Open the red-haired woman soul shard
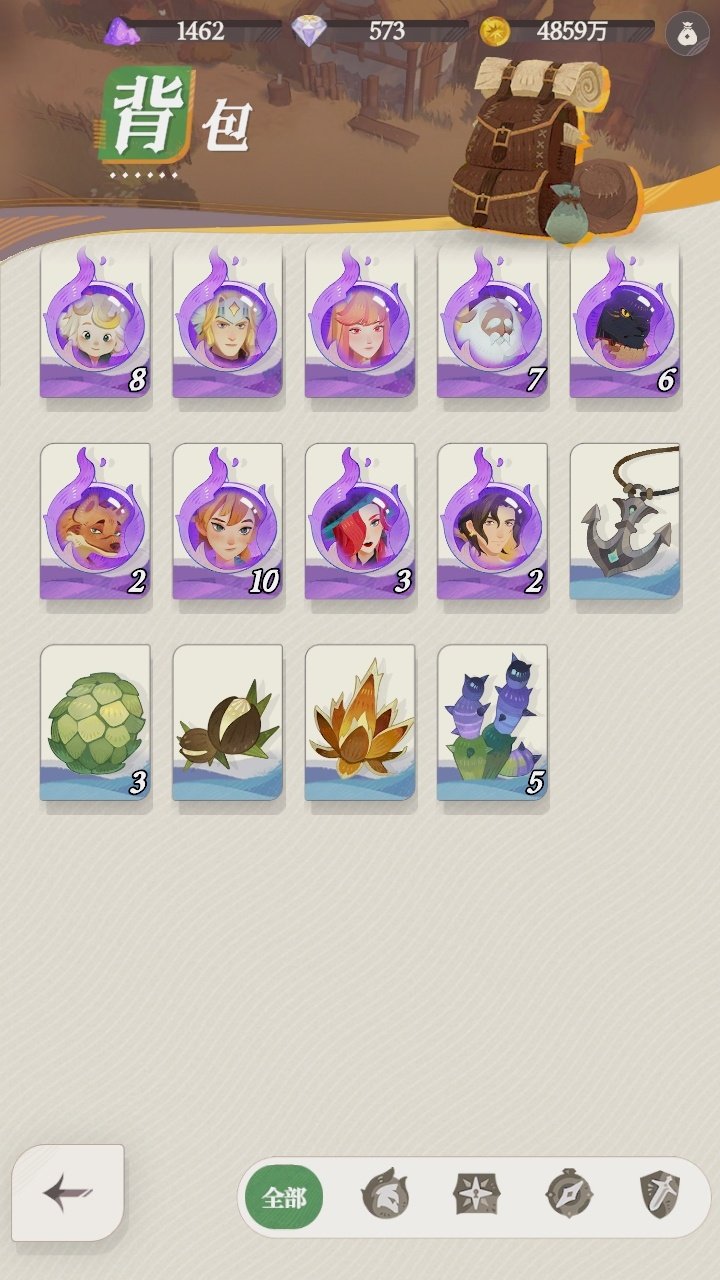The height and width of the screenshot is (1280, 720). tap(360, 522)
